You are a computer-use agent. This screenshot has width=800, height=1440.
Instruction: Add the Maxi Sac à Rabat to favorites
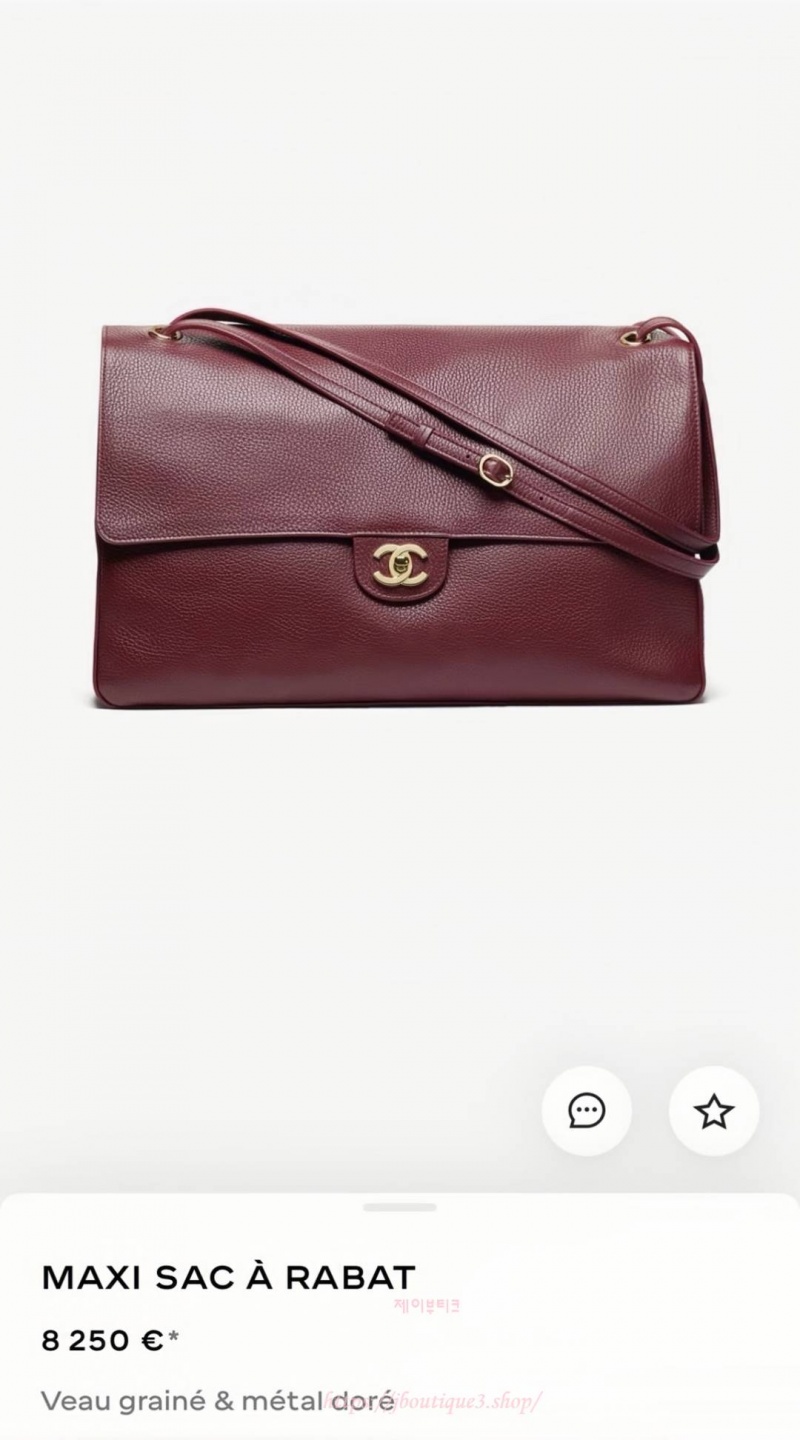(714, 1110)
